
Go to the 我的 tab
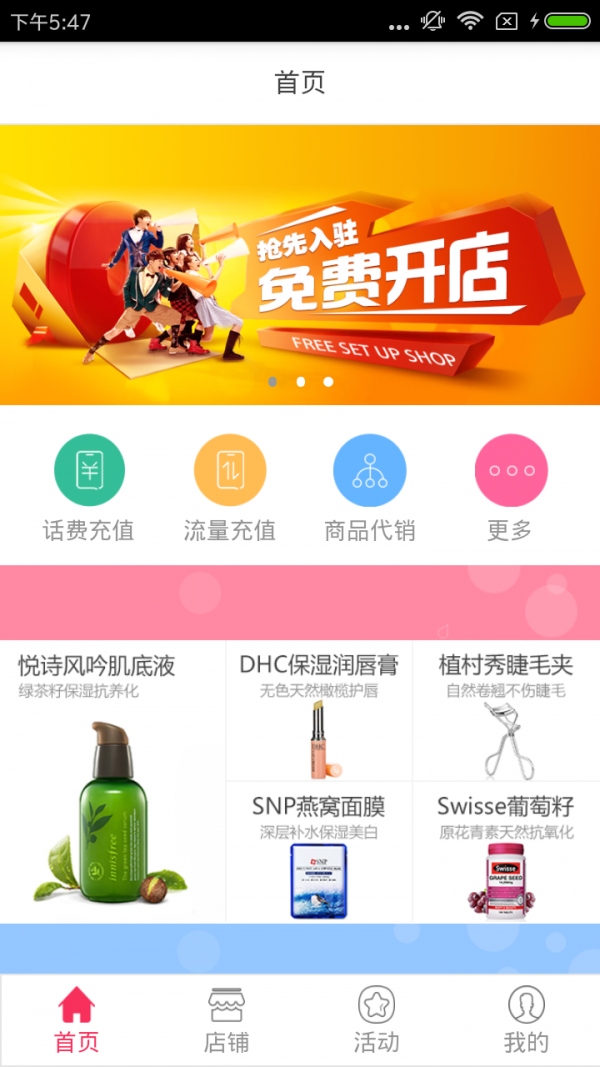[526, 1020]
